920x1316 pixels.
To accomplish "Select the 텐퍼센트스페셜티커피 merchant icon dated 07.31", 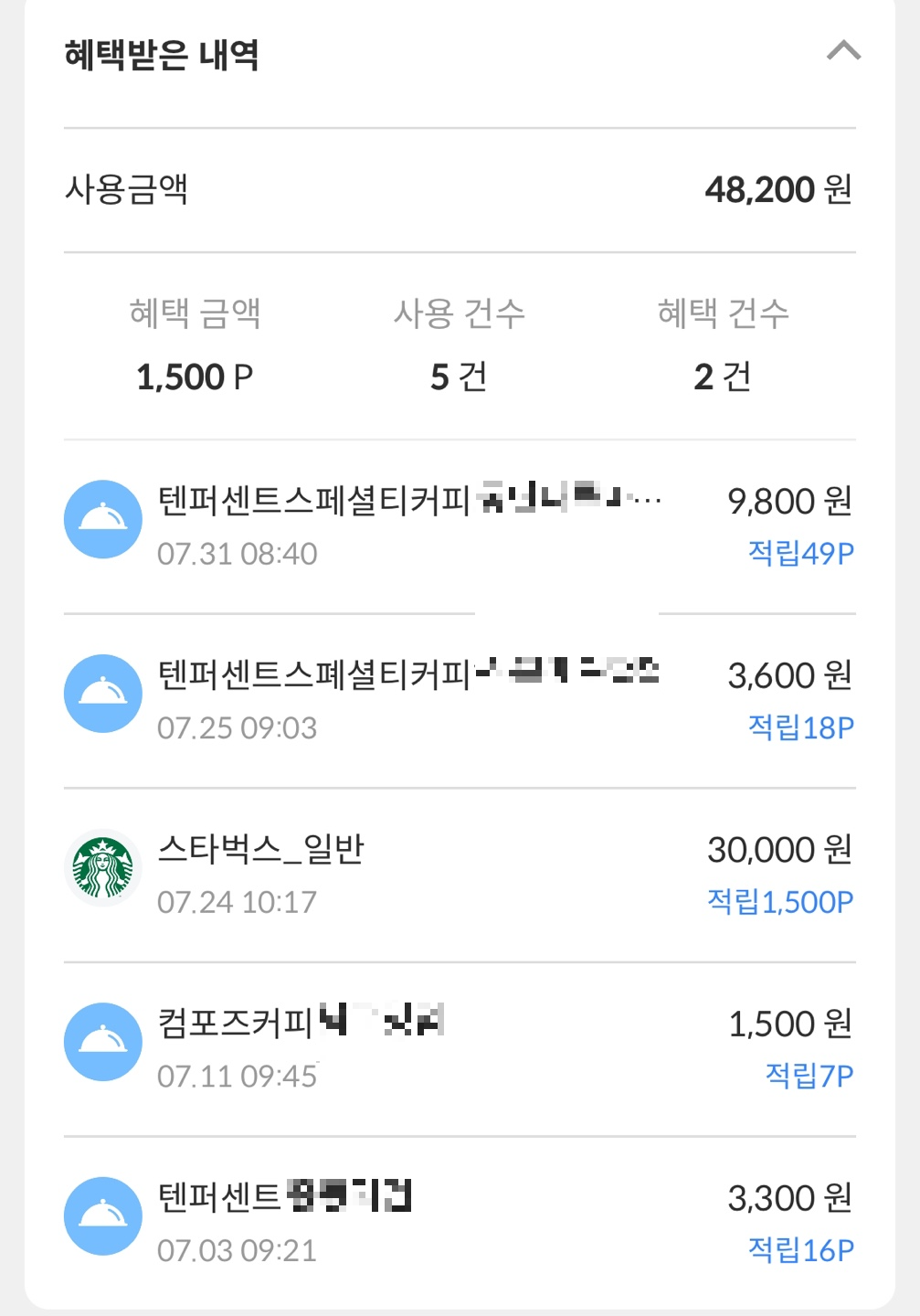I will pos(102,519).
